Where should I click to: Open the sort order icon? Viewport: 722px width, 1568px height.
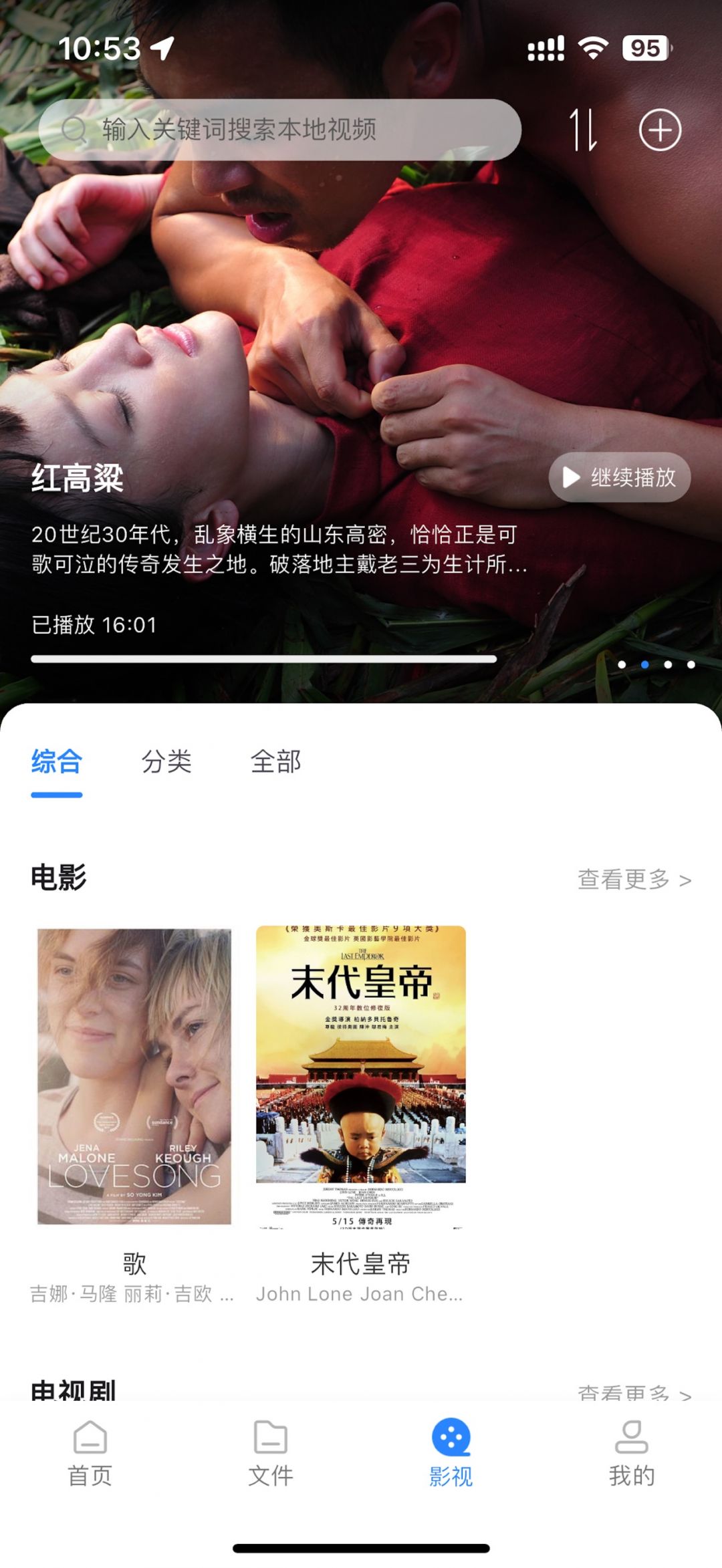click(x=582, y=130)
